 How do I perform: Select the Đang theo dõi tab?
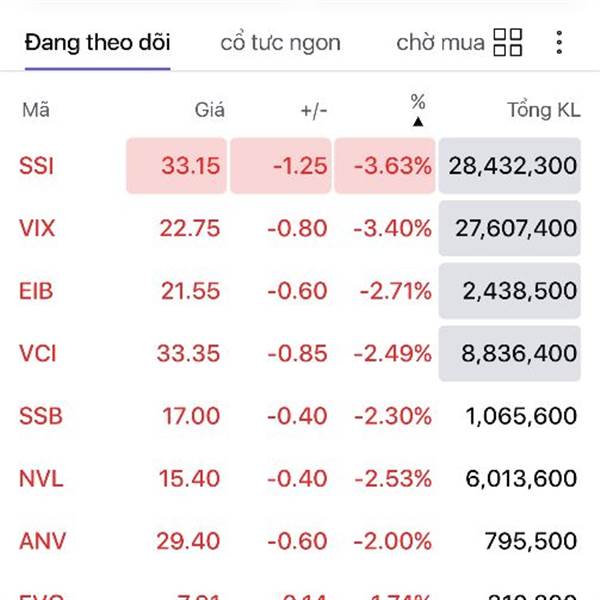point(97,43)
